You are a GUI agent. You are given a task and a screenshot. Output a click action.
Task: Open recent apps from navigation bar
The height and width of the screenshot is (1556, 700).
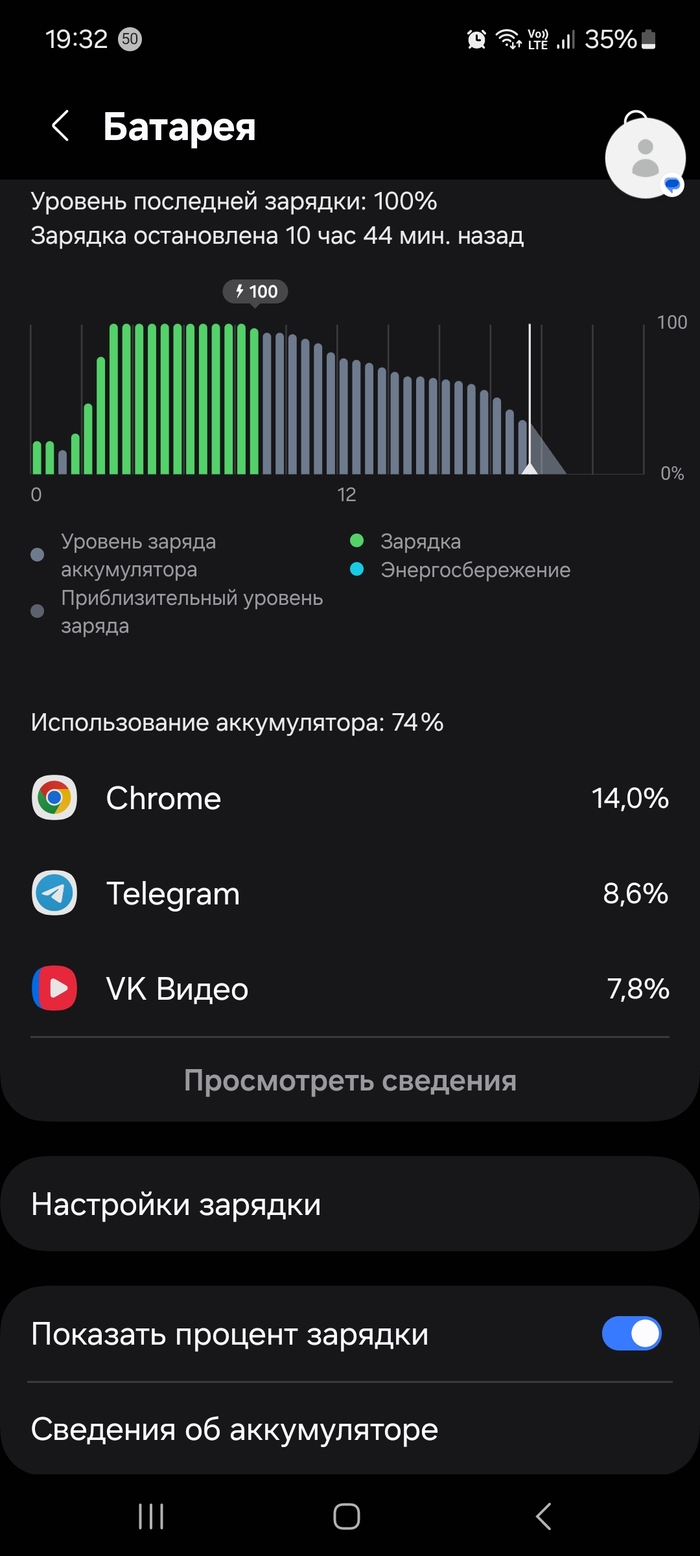[151, 1517]
